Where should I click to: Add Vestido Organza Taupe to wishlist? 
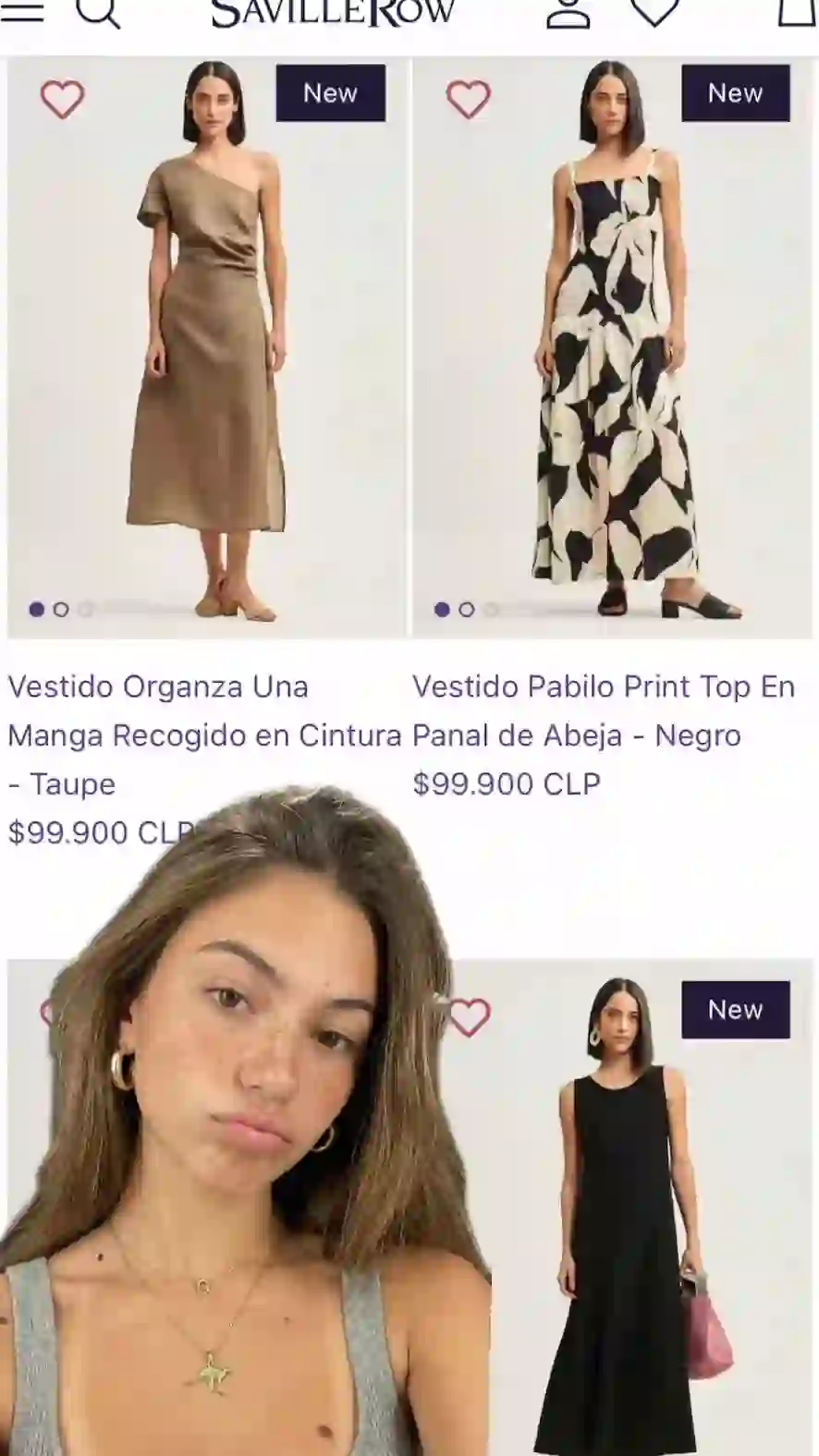62,99
